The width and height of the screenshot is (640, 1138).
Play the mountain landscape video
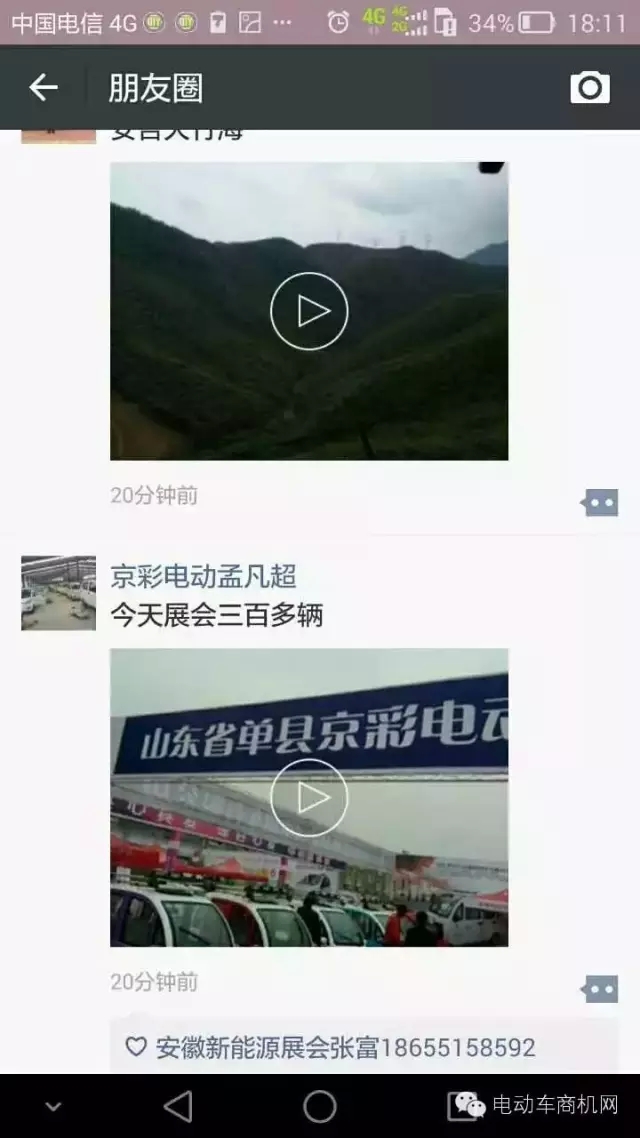309,311
